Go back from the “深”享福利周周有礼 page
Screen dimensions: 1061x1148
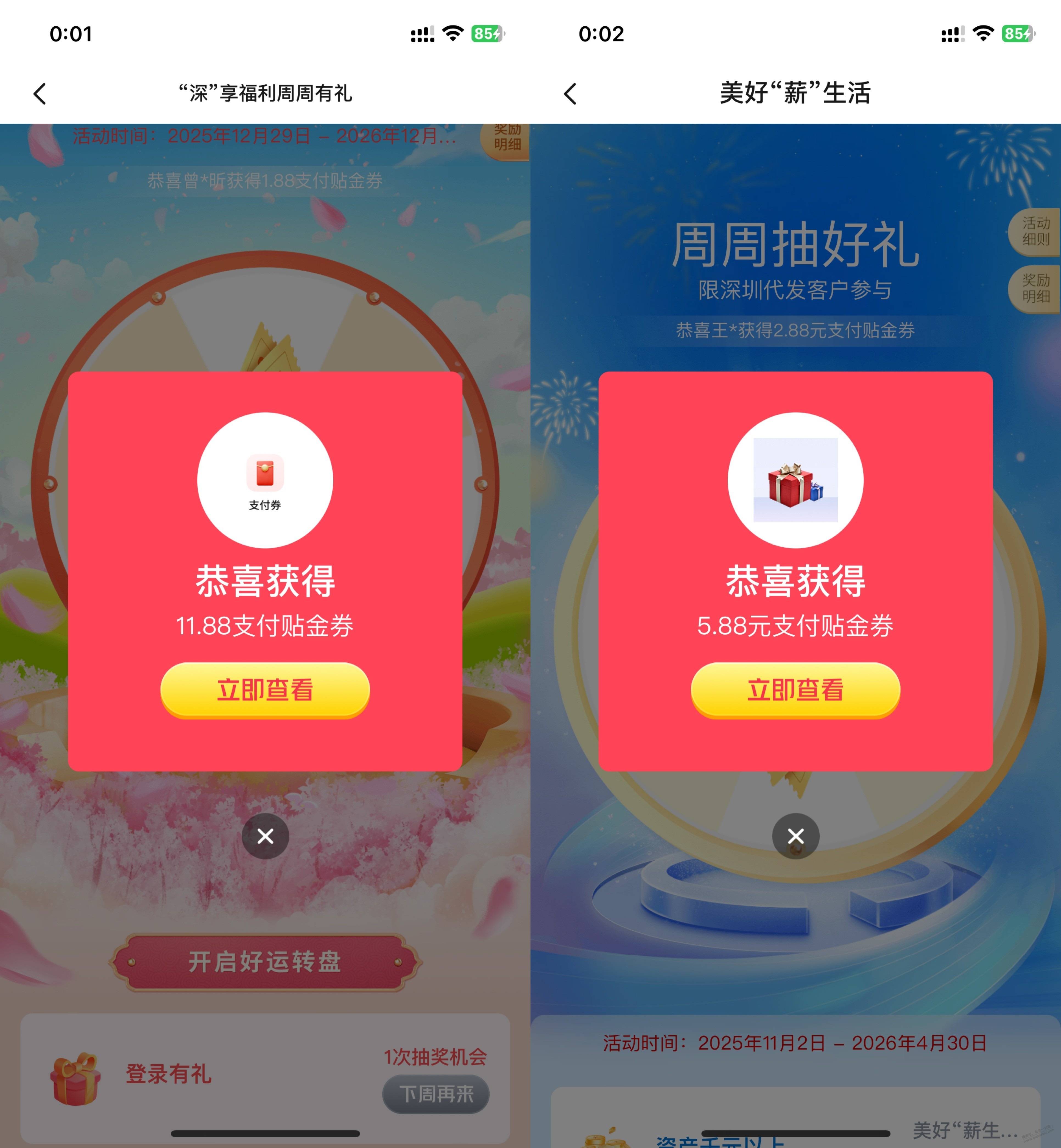point(40,94)
